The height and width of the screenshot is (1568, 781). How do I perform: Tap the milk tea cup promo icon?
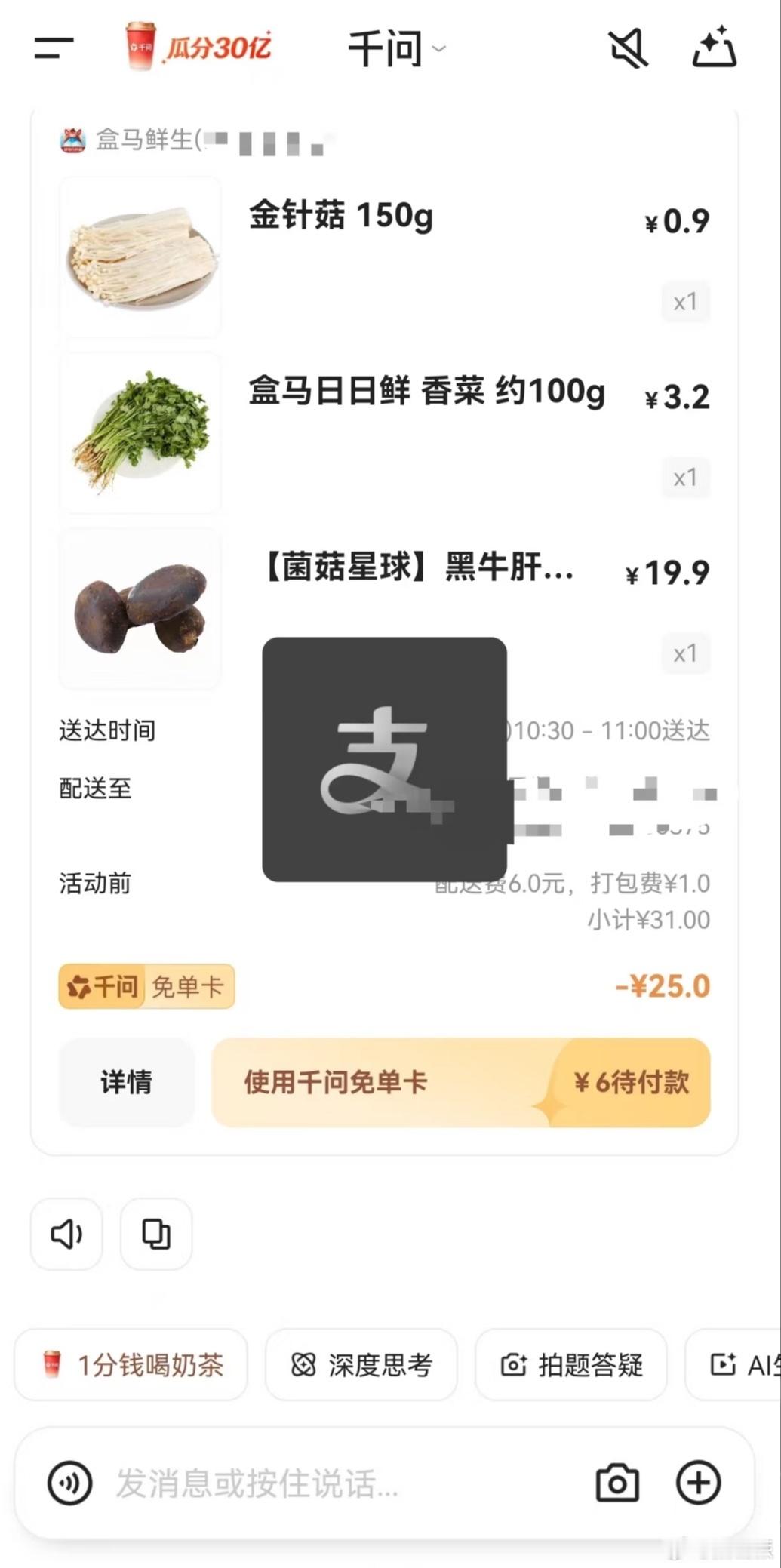pos(140,47)
